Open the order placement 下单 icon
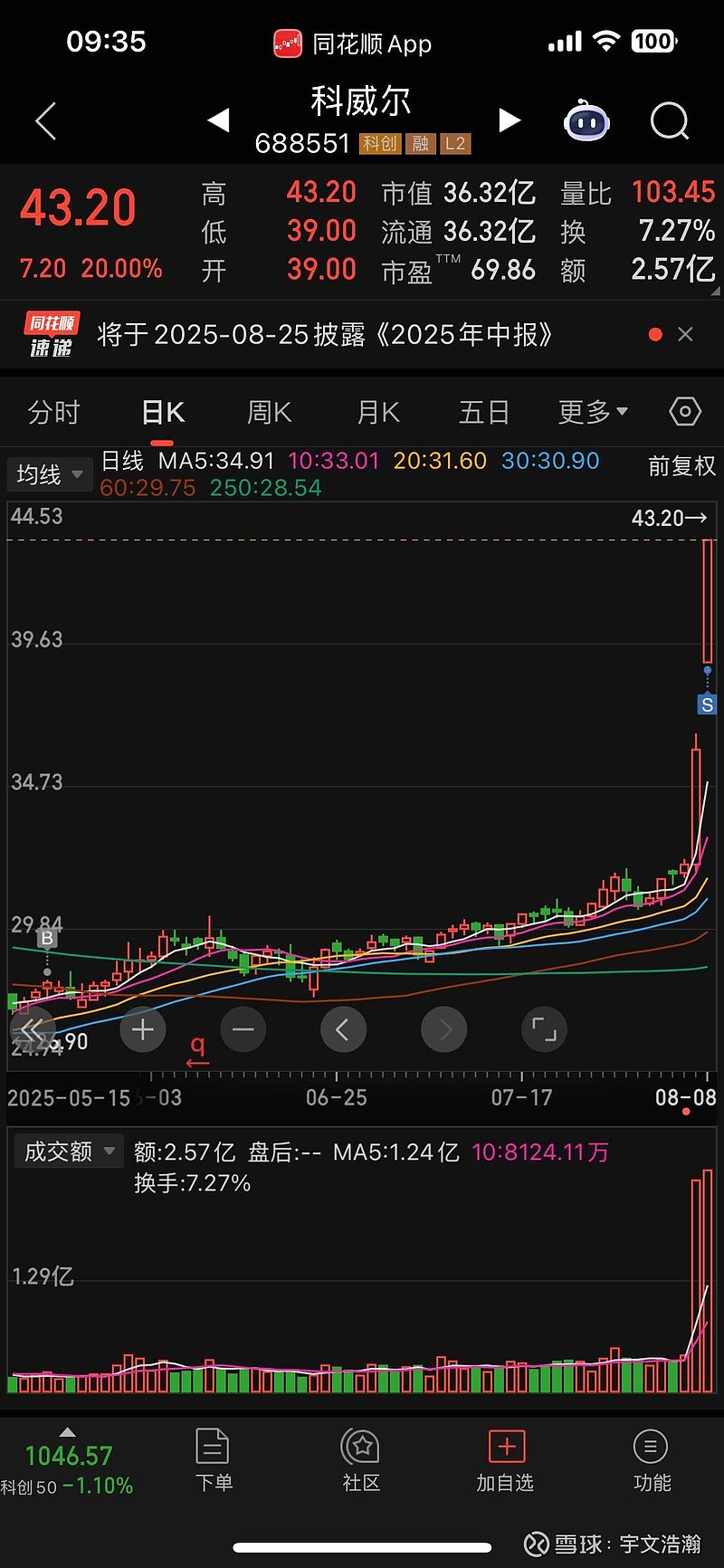 pyautogui.click(x=214, y=1460)
